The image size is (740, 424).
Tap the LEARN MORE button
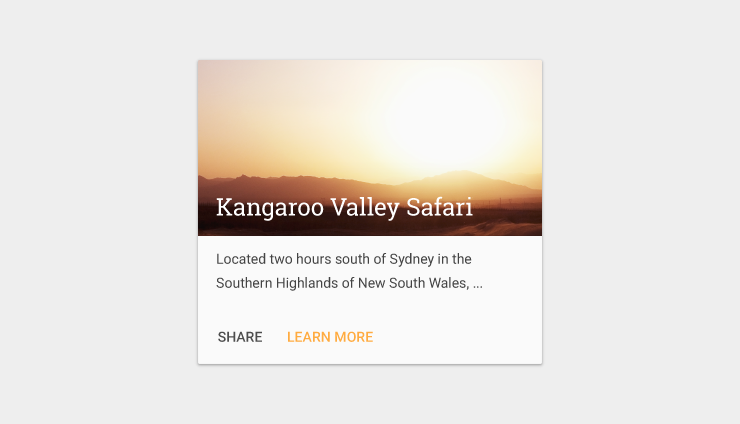pos(330,337)
